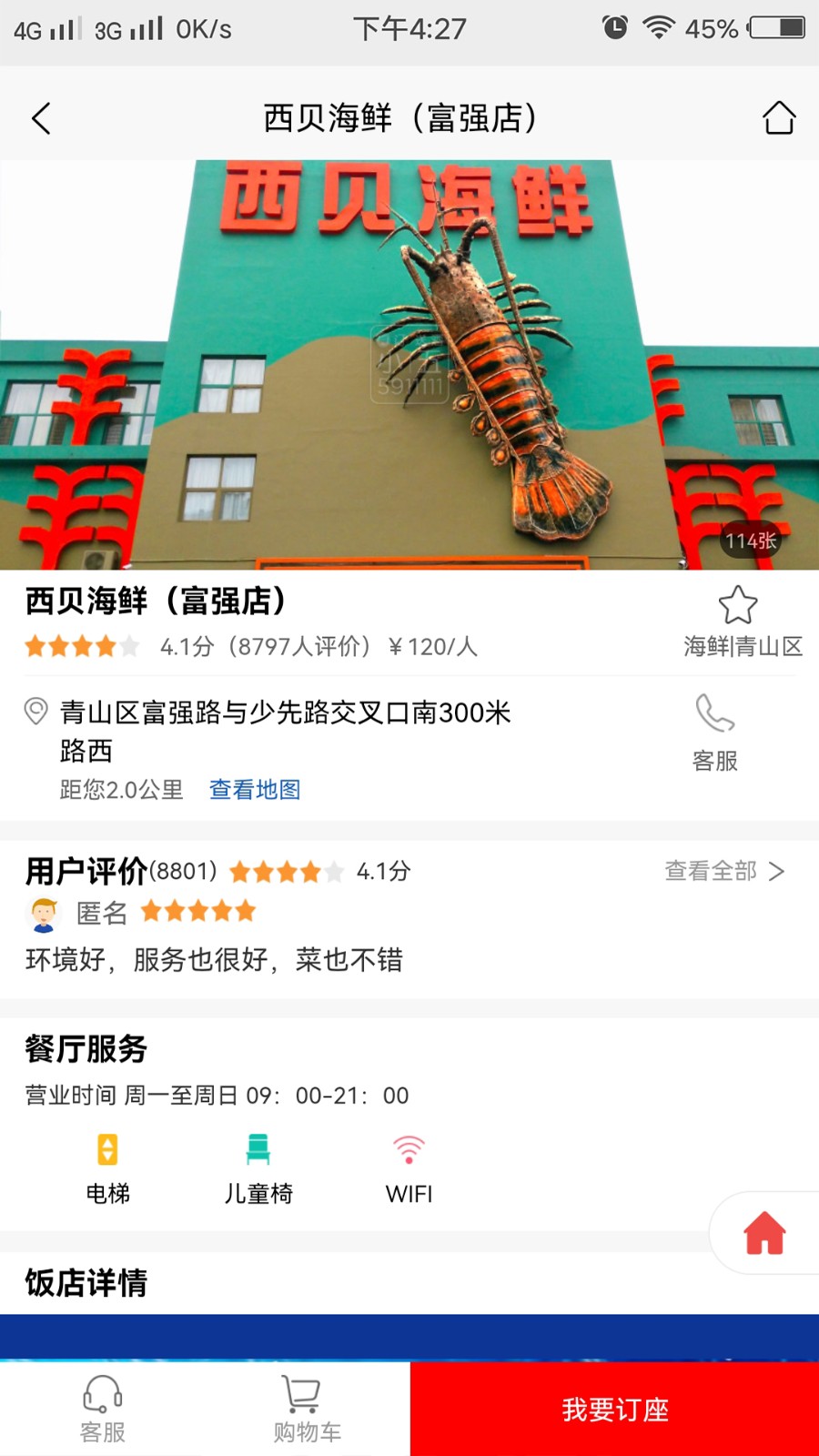Image resolution: width=819 pixels, height=1456 pixels.
Task: Go back with the top-left arrow
Action: 40,117
